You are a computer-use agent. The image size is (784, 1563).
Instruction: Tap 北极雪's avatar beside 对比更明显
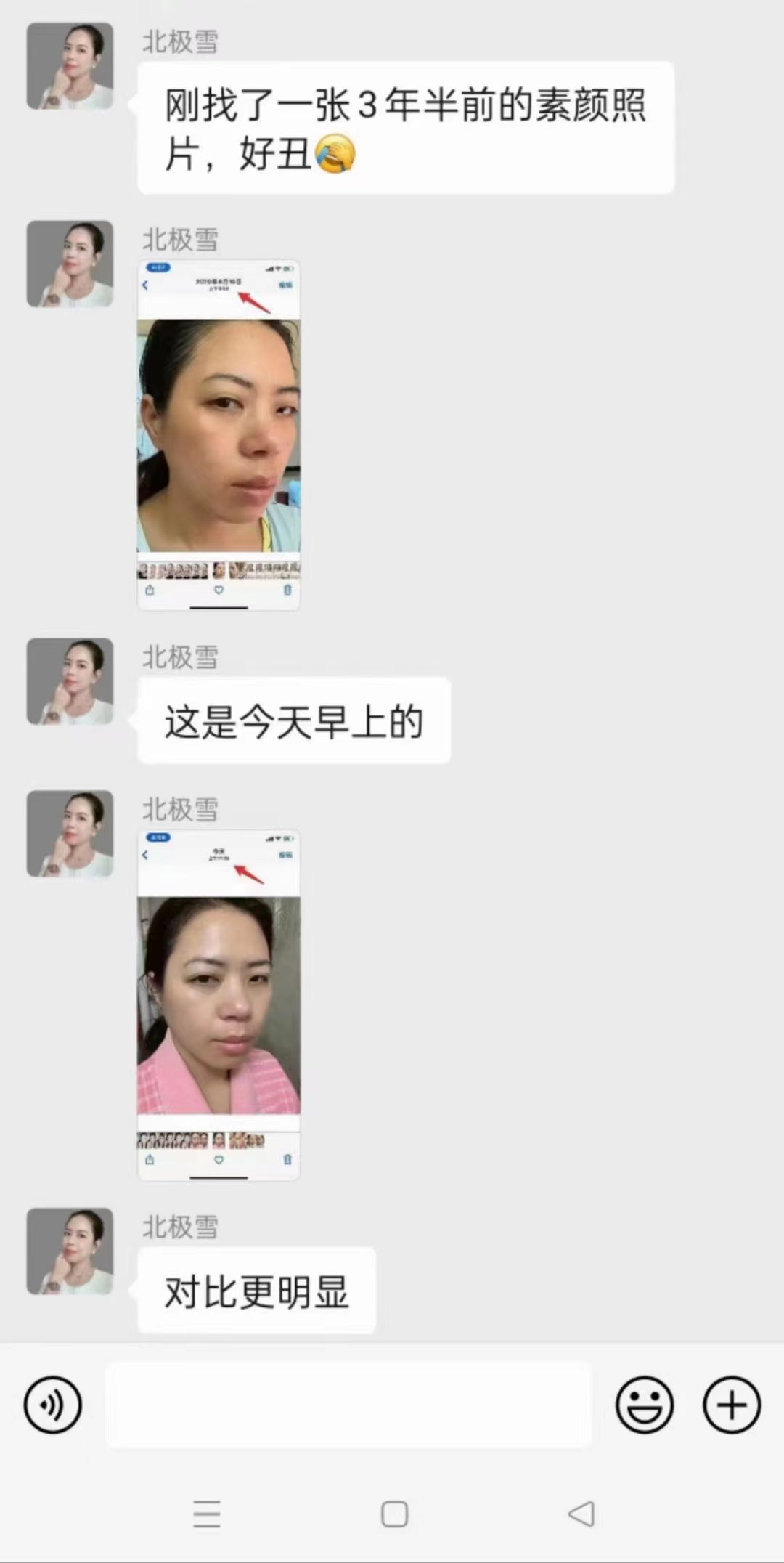coord(70,1251)
